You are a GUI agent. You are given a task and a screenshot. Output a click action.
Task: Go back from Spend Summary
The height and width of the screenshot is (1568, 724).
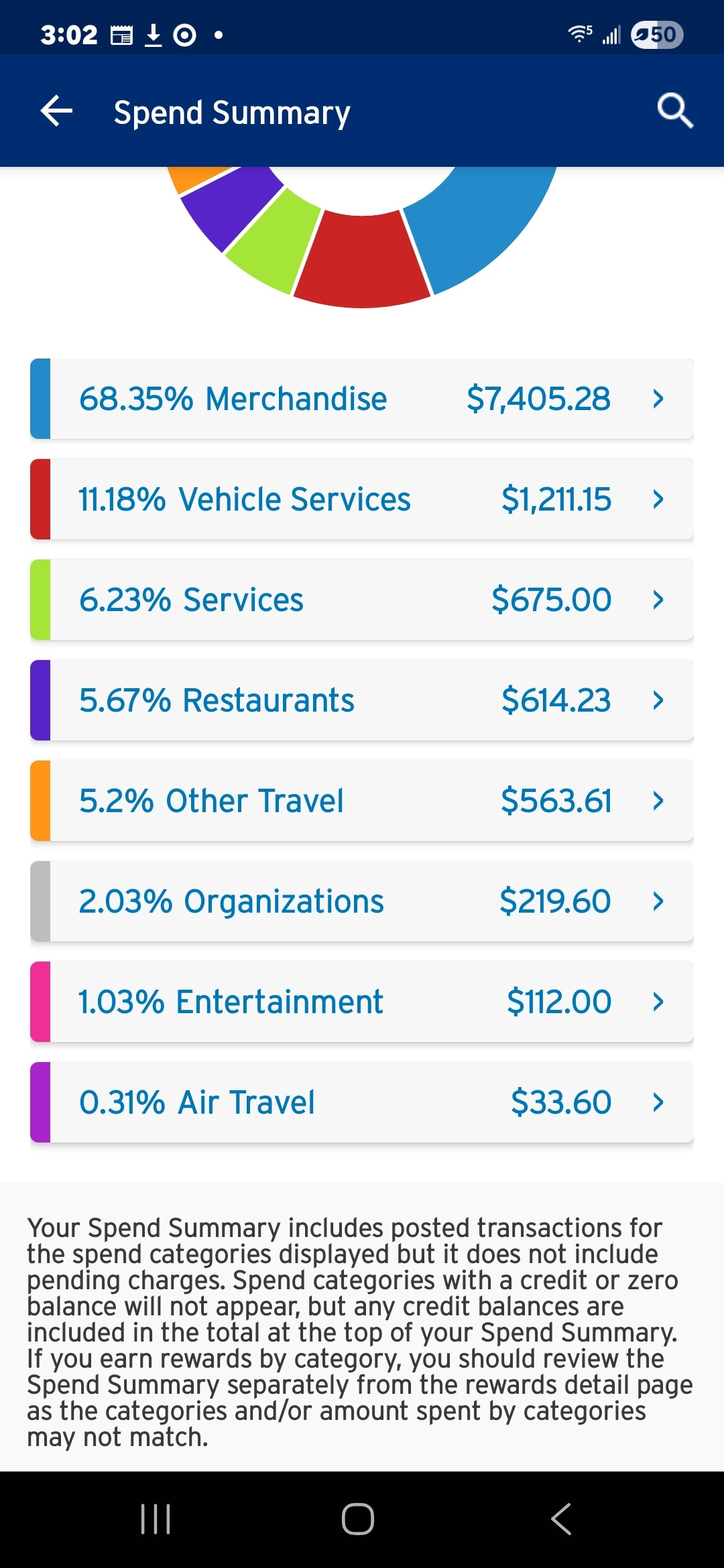click(x=57, y=111)
